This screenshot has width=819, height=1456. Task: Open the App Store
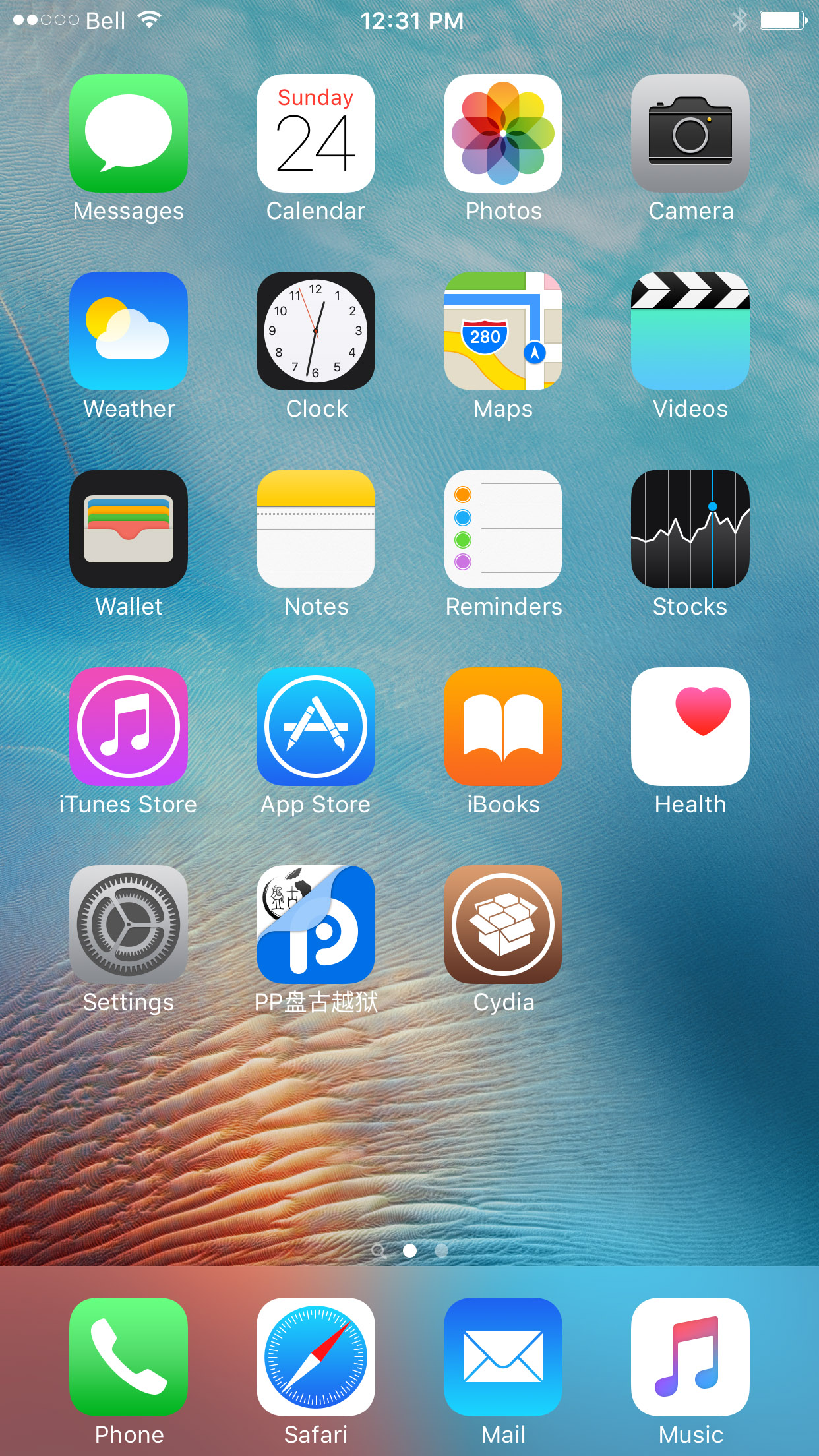tap(316, 727)
